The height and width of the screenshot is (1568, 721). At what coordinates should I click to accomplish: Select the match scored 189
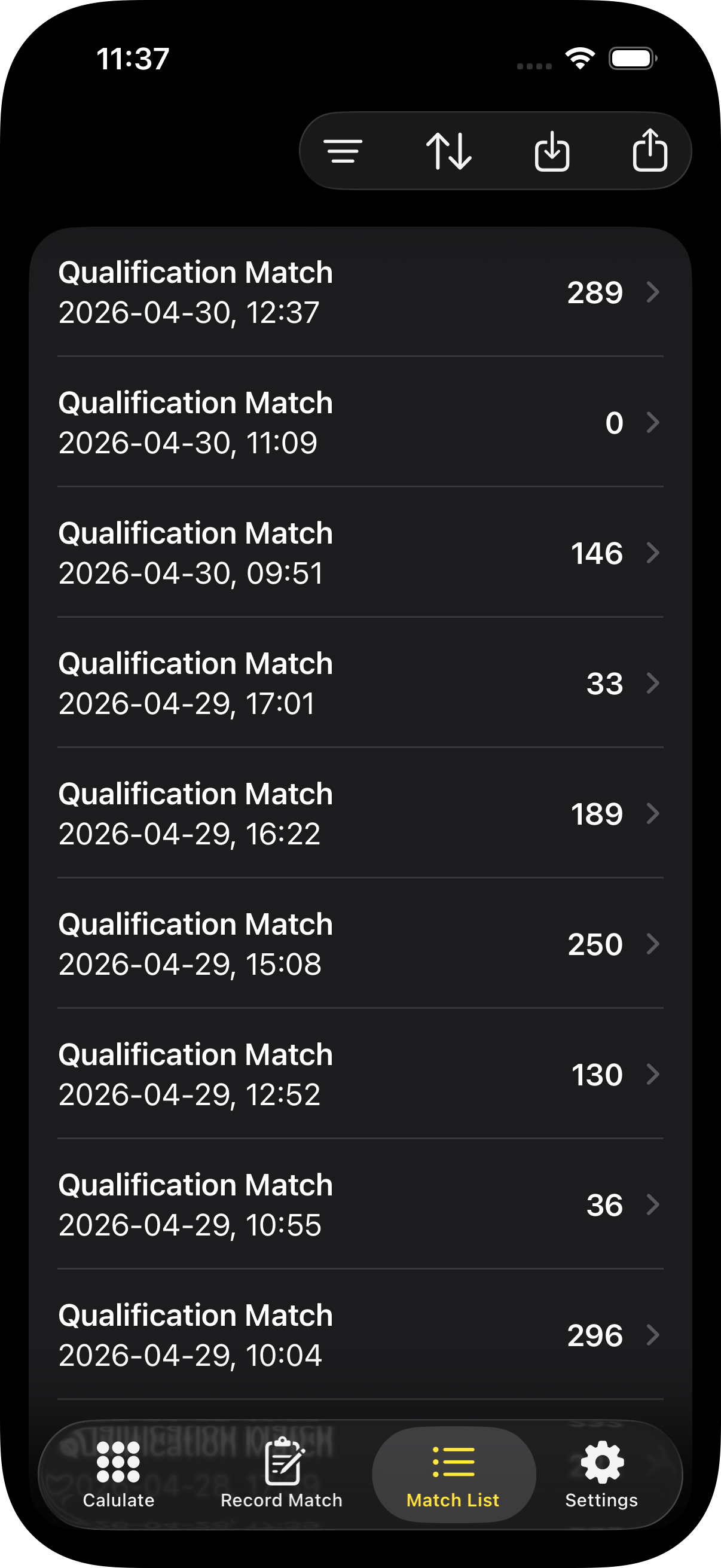point(360,813)
